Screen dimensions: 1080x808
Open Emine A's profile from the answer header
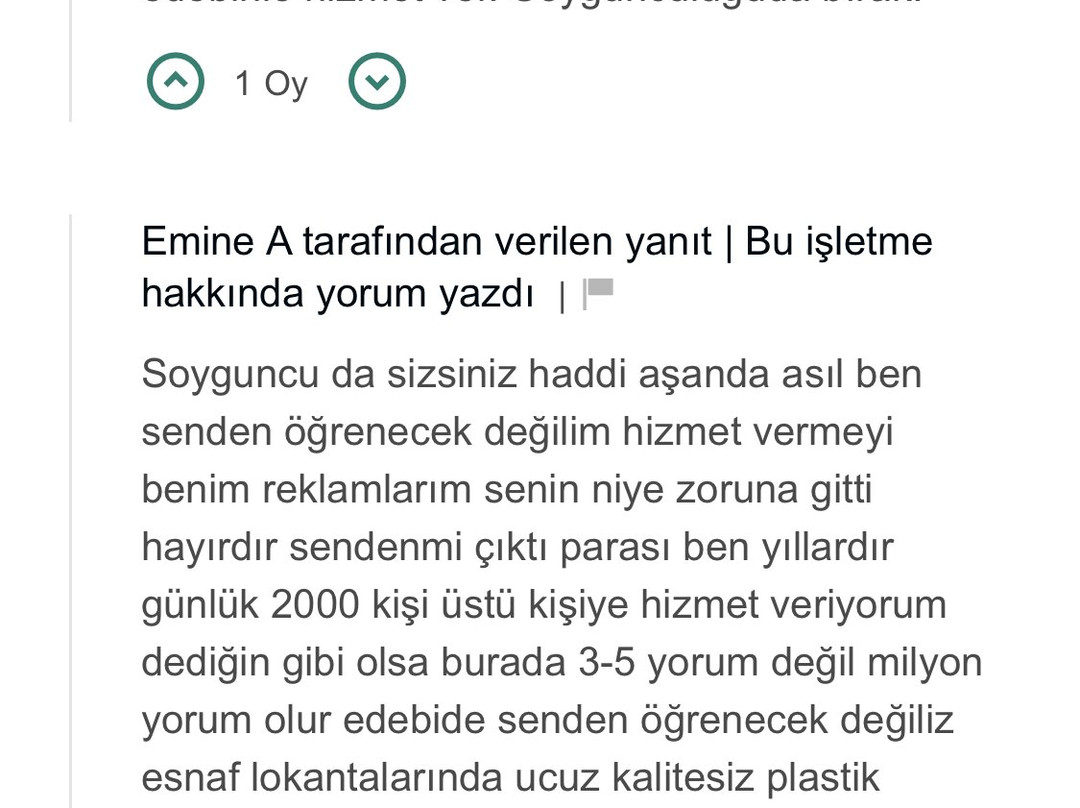point(217,242)
